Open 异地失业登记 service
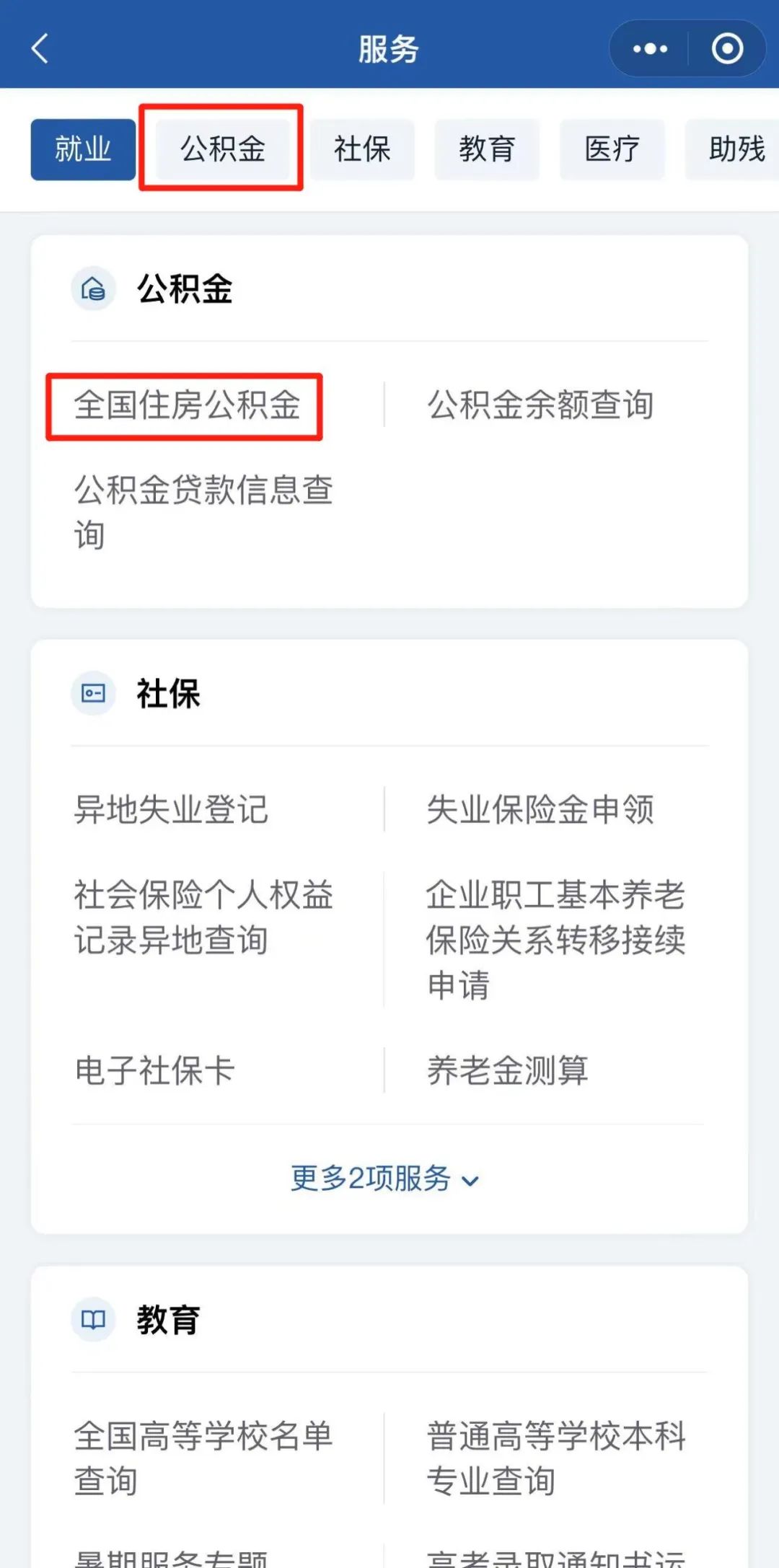This screenshot has height=1568, width=779. [x=171, y=809]
